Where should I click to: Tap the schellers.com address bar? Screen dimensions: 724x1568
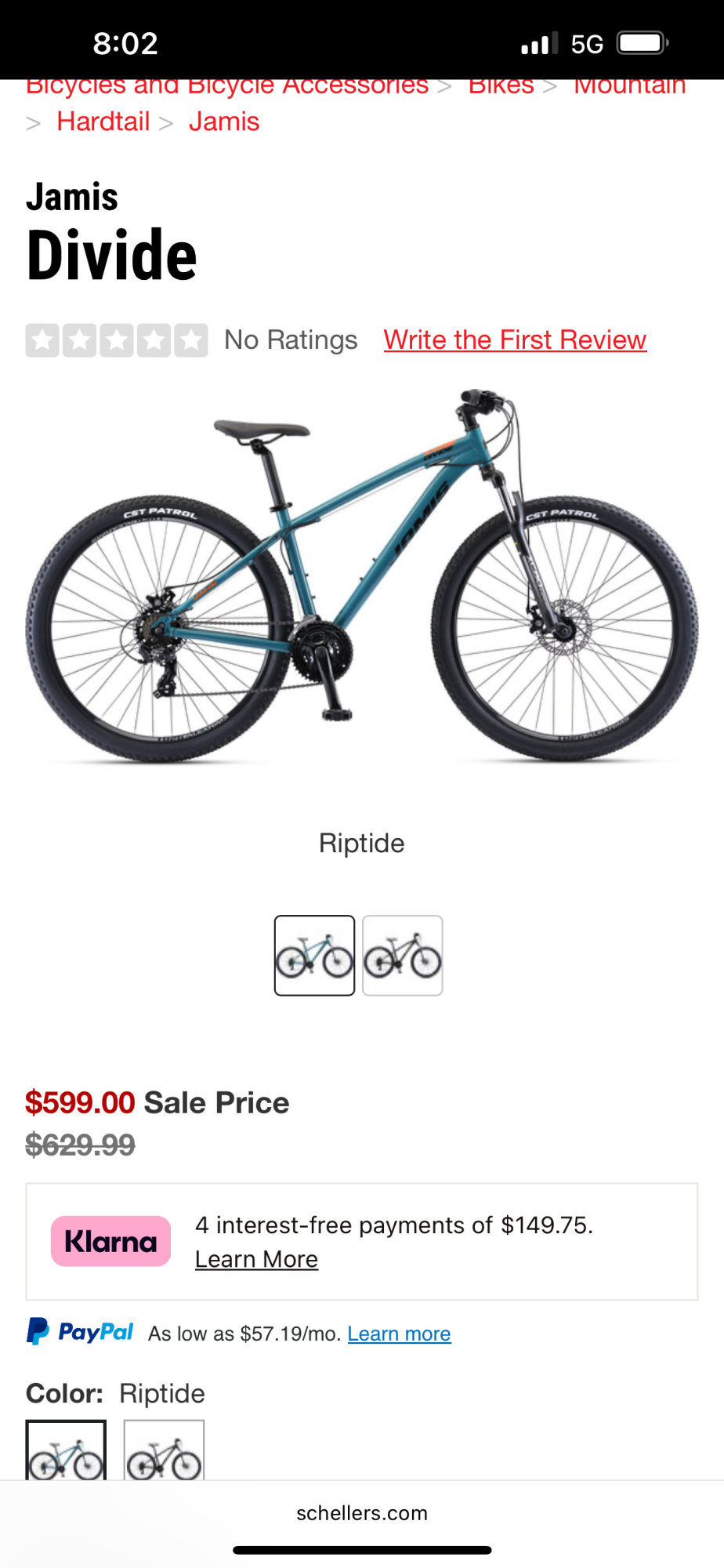[362, 1513]
